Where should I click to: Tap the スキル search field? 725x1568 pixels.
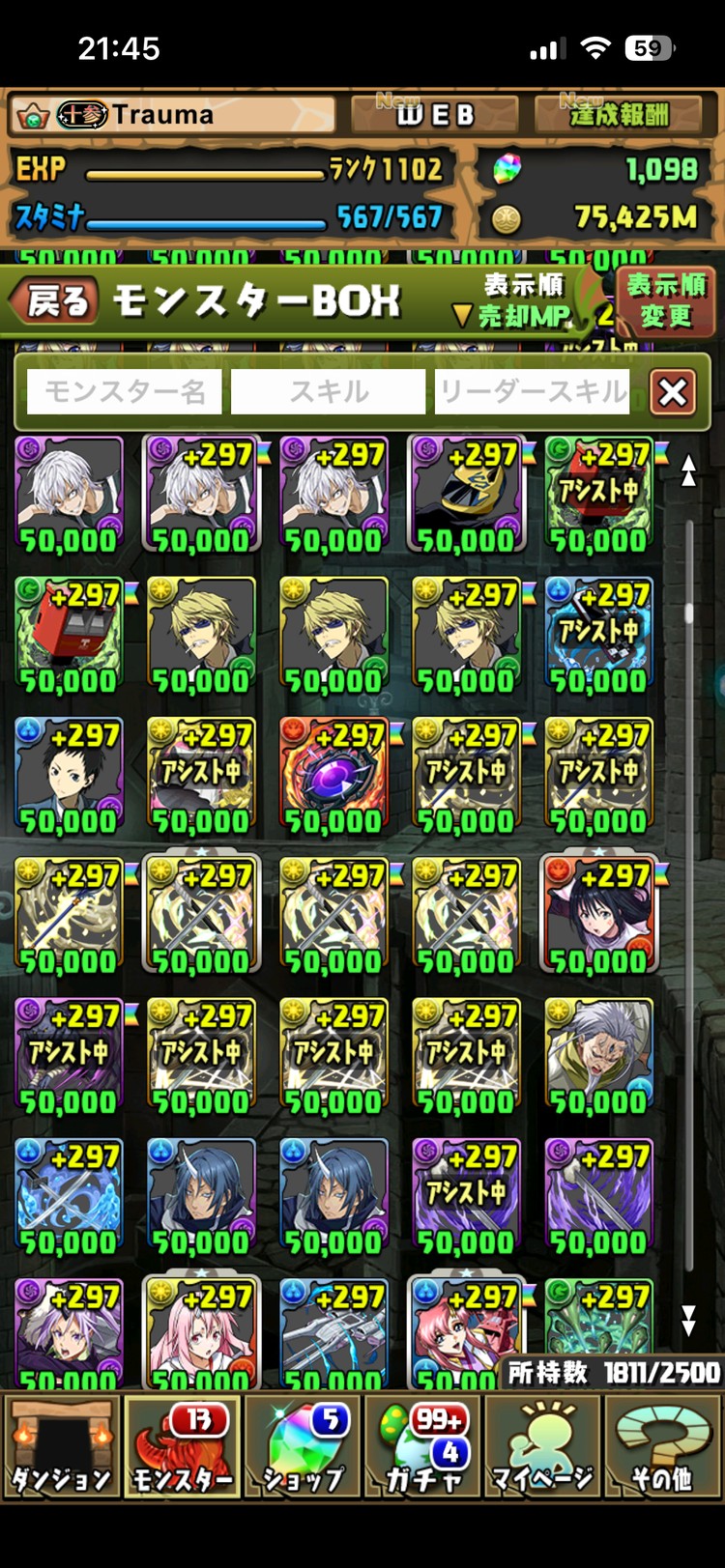(328, 392)
